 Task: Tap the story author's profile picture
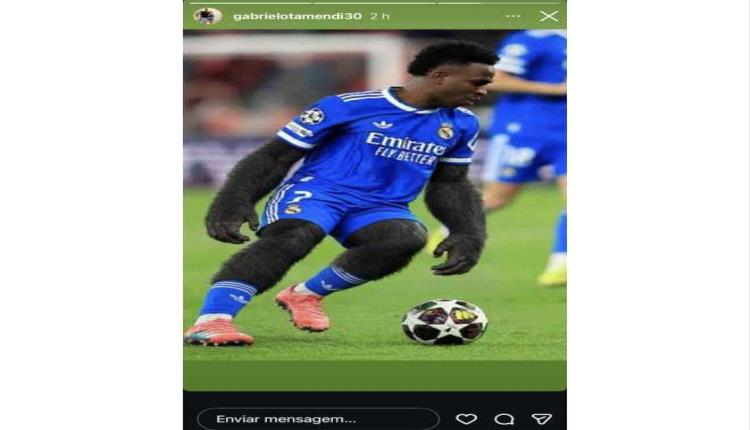(x=207, y=16)
